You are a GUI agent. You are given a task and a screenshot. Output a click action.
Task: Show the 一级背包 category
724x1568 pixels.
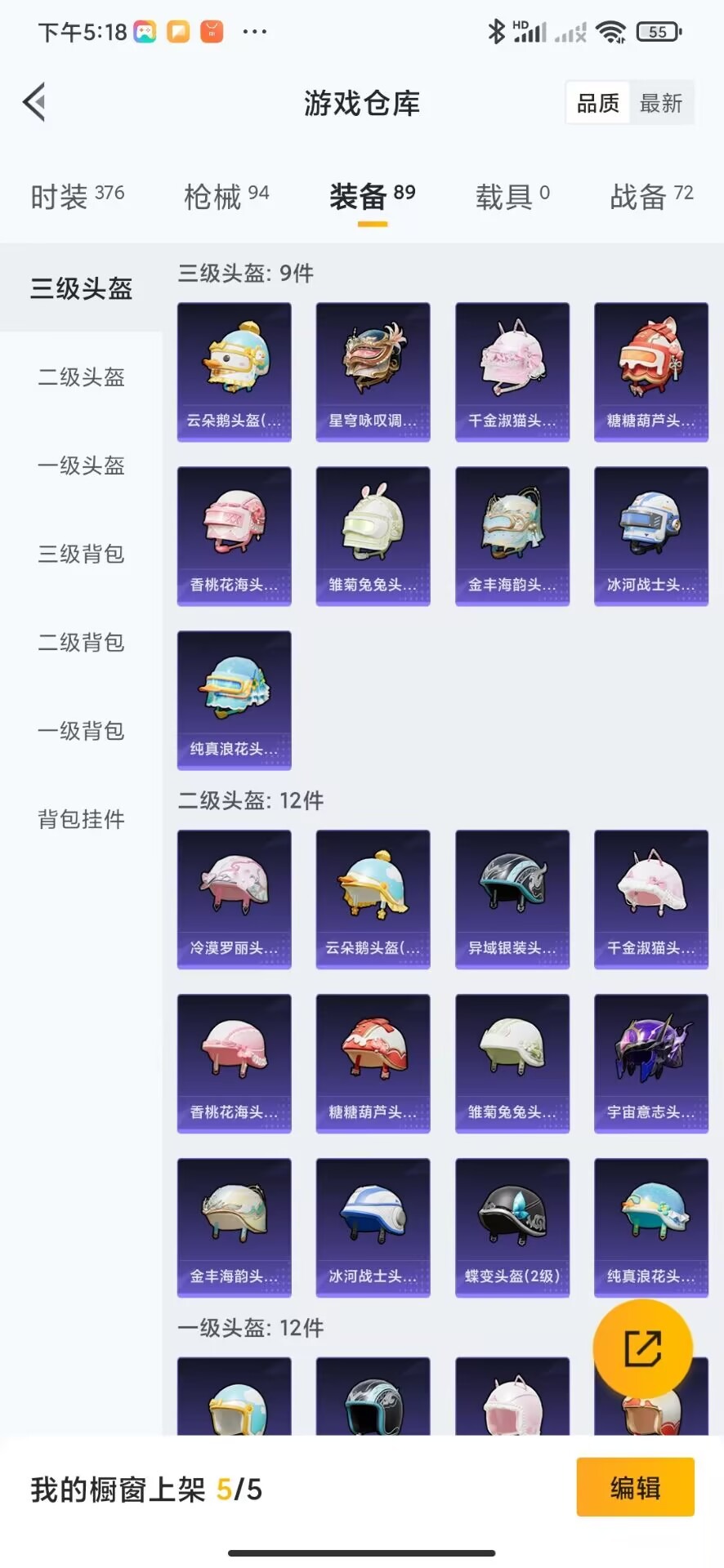tap(81, 731)
